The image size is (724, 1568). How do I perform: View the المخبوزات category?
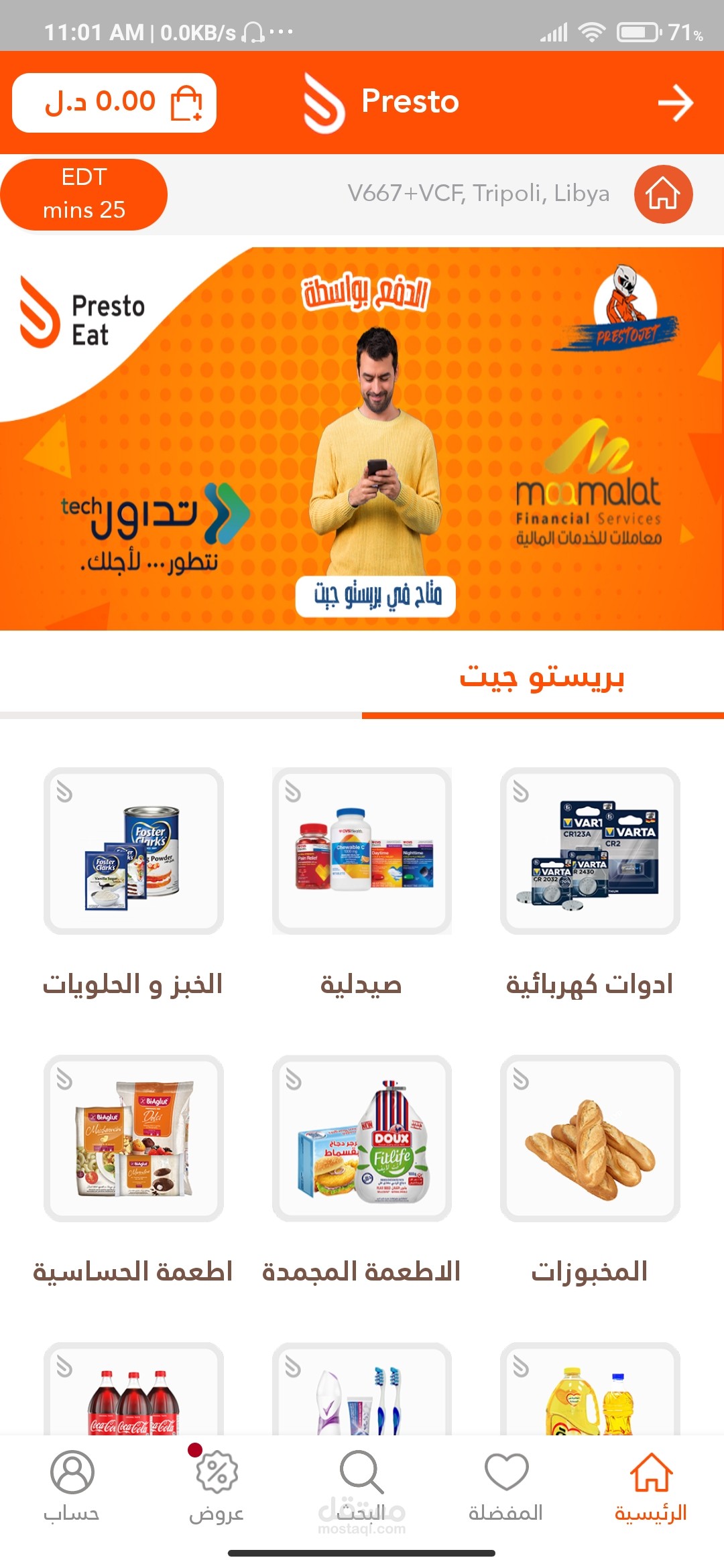[590, 1138]
